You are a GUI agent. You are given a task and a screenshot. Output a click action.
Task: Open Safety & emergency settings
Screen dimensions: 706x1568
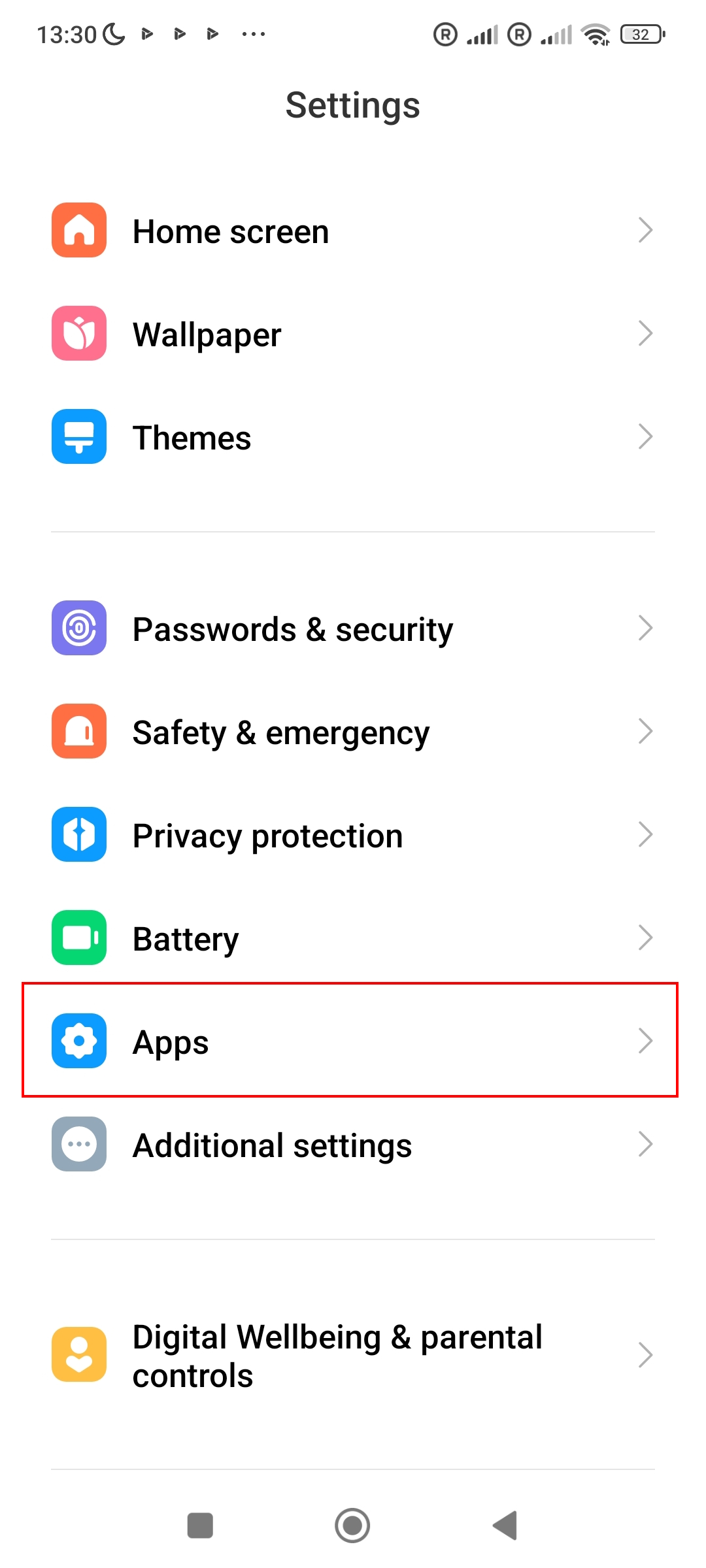(x=353, y=732)
